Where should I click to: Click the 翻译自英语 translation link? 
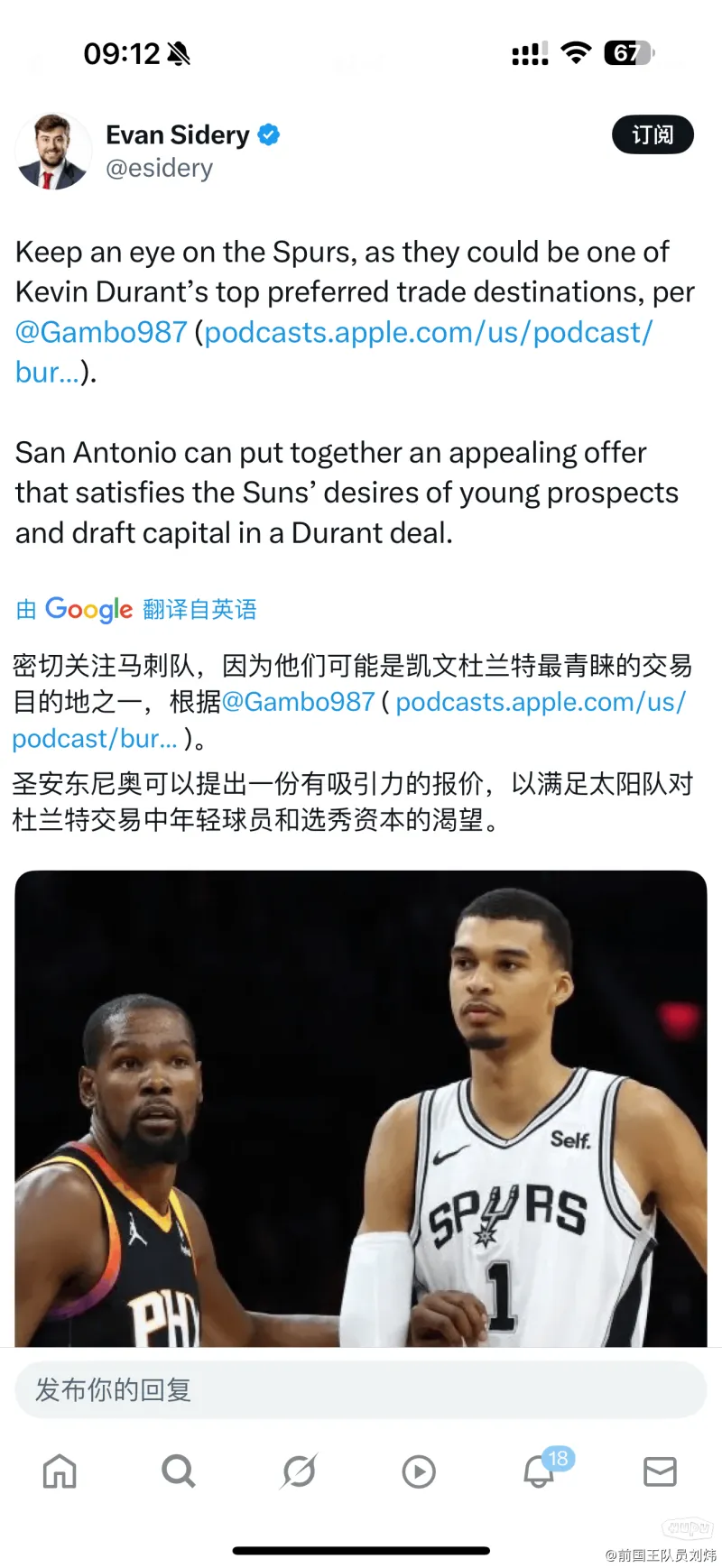199,609
